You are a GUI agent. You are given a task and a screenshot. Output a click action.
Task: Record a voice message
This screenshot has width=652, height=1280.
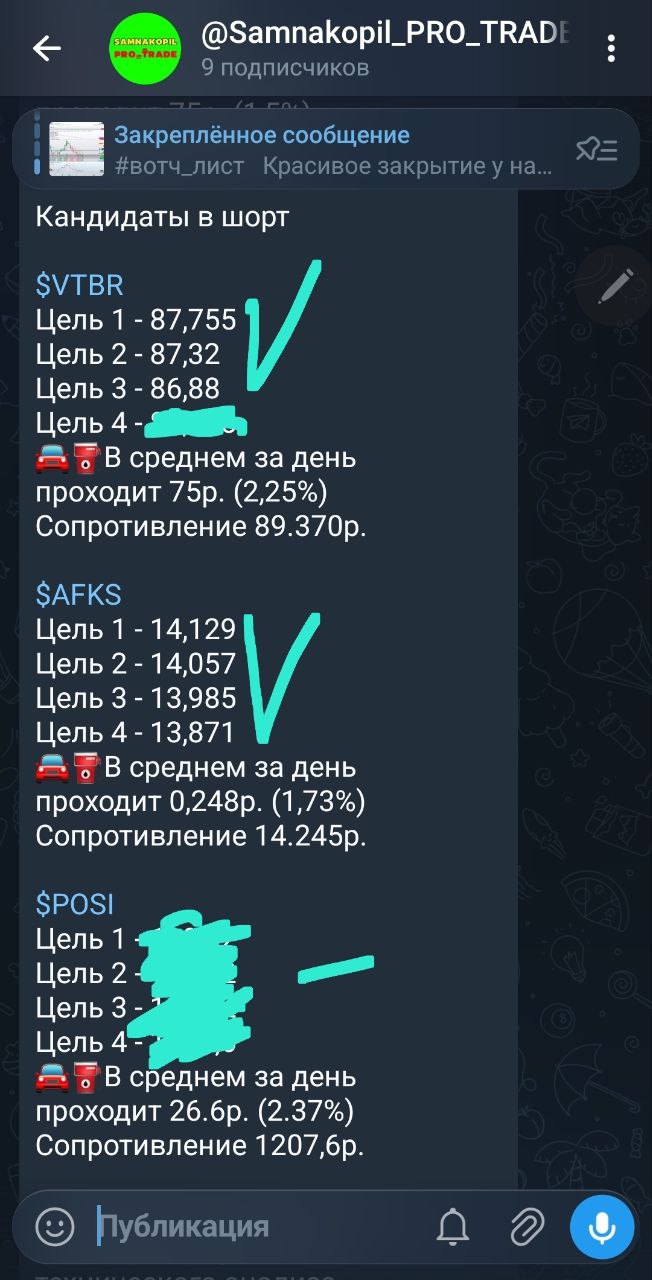pos(601,1225)
